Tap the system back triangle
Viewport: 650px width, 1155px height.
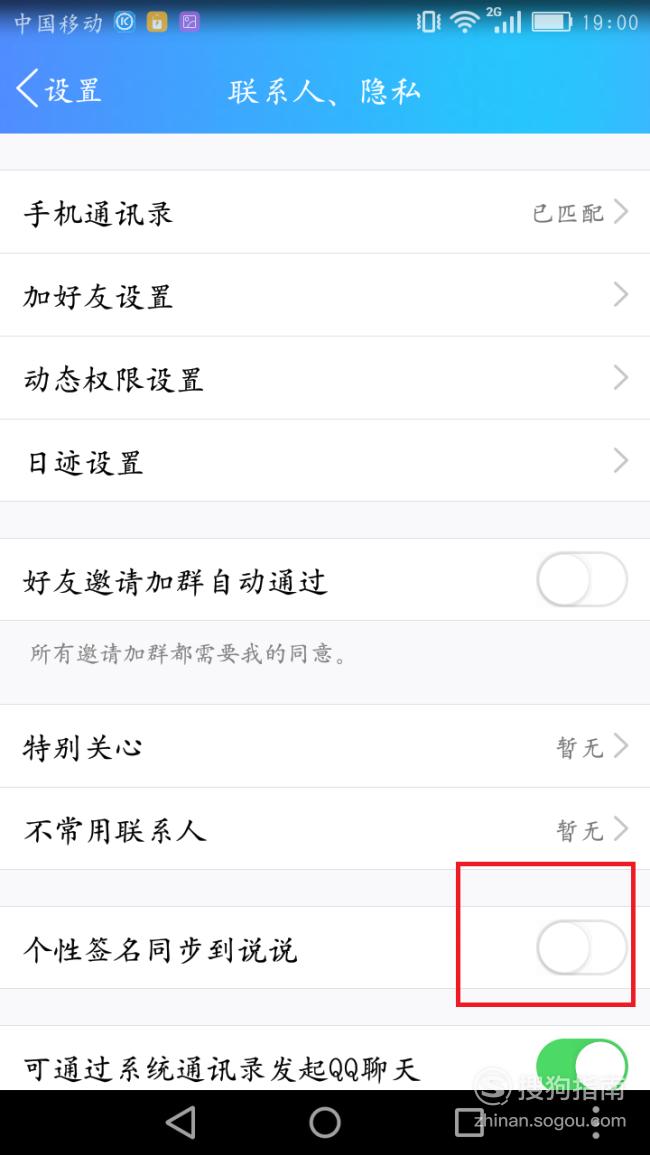tap(181, 1123)
